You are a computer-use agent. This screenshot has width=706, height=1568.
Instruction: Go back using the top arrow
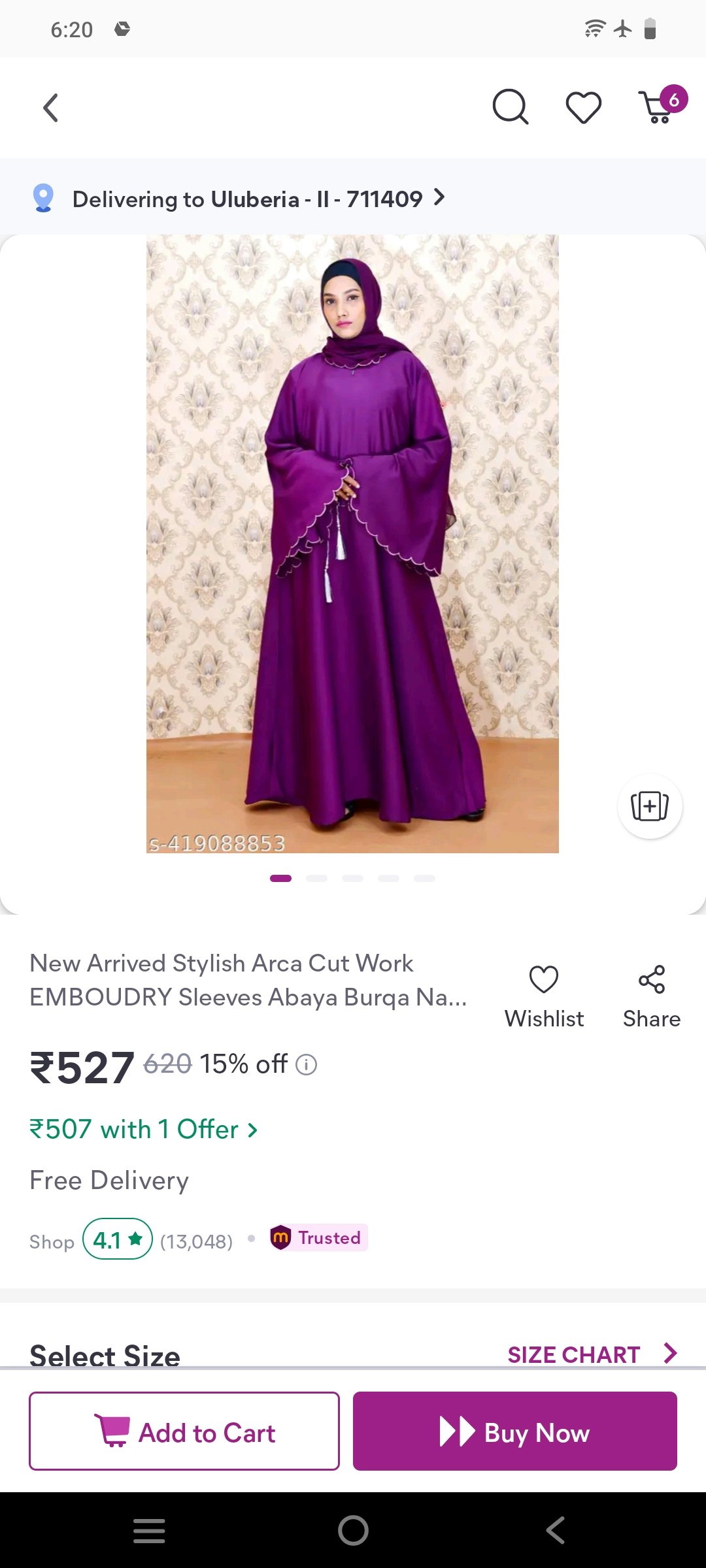[x=51, y=108]
